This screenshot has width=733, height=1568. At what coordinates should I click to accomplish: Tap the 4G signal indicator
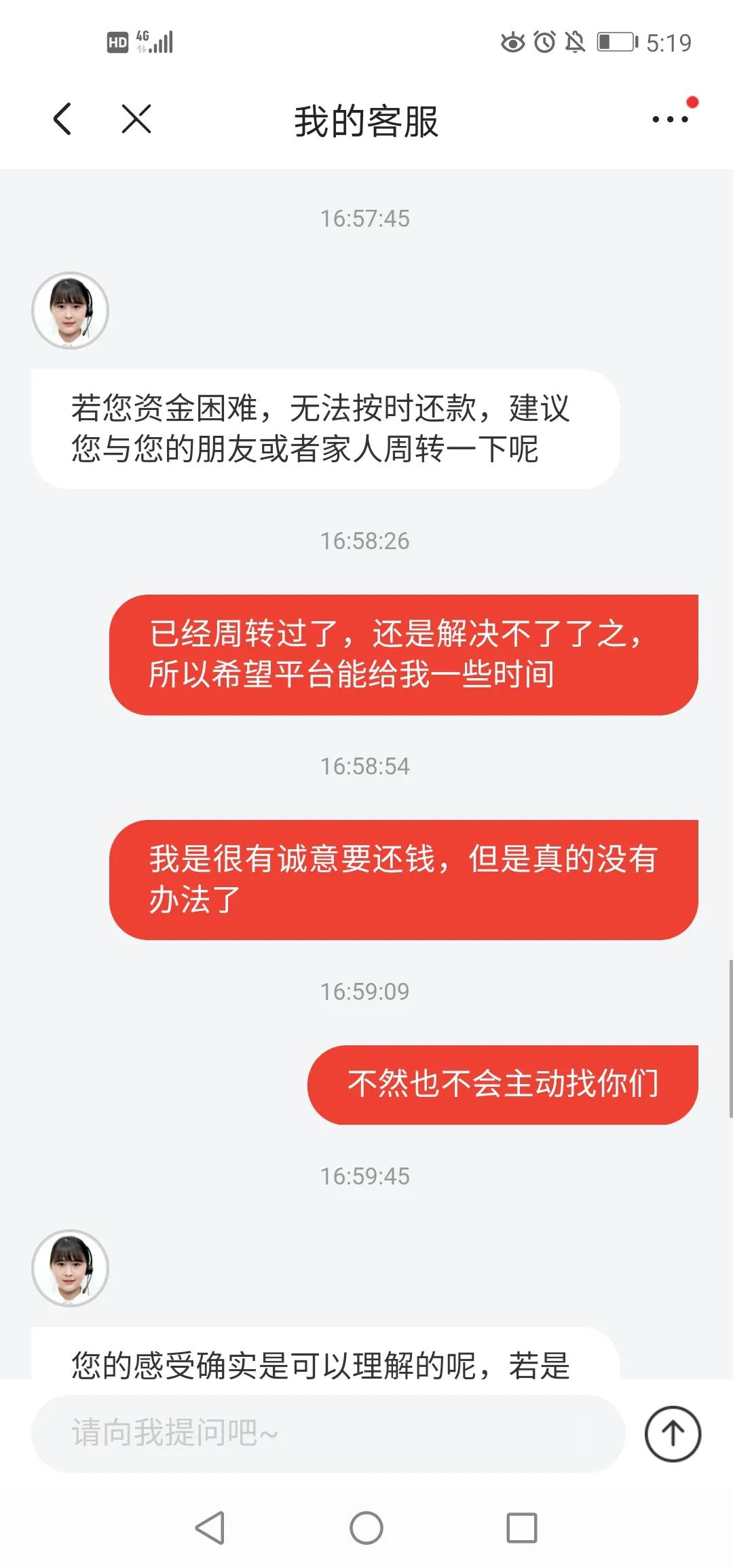tap(152, 41)
